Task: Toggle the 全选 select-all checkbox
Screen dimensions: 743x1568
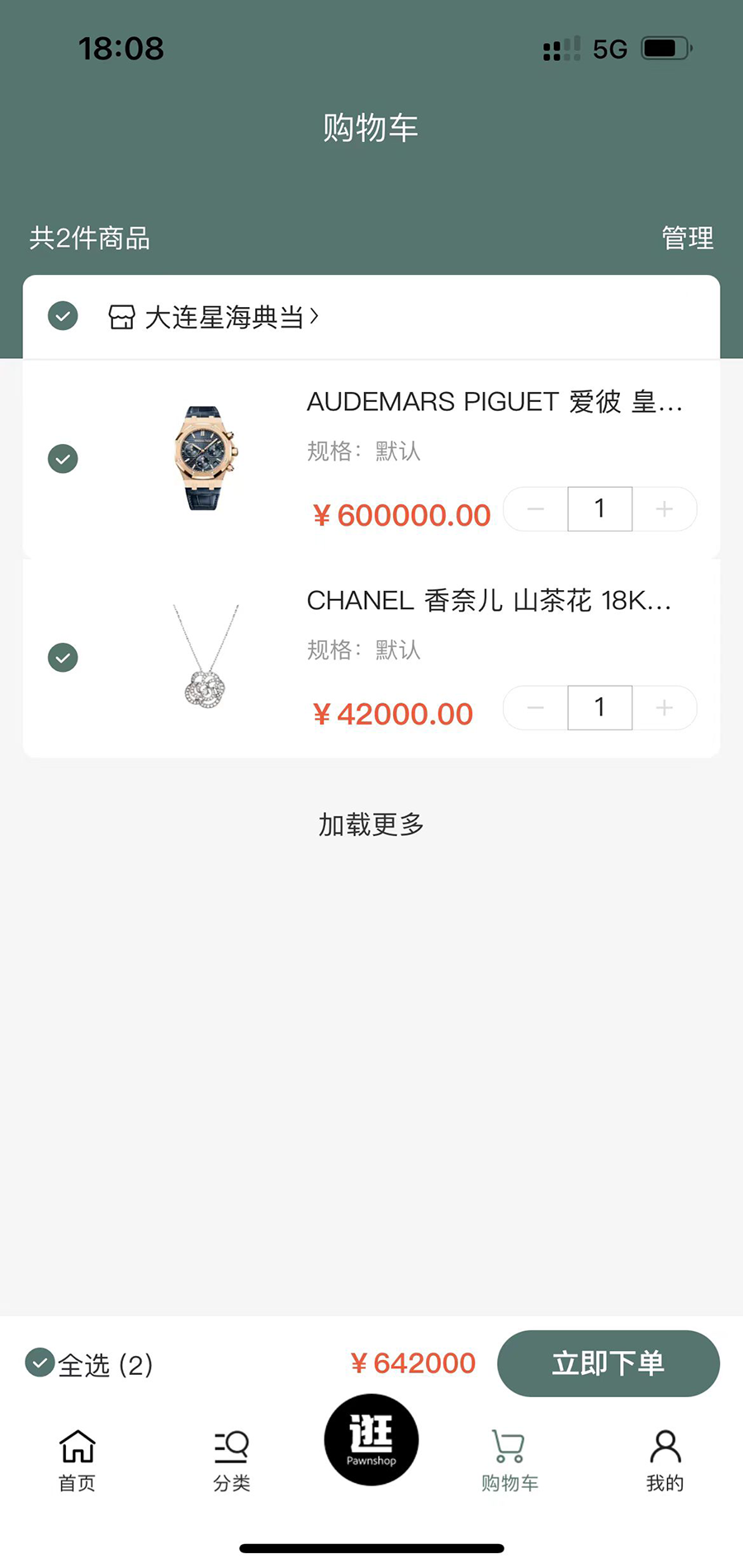Action: point(40,1363)
